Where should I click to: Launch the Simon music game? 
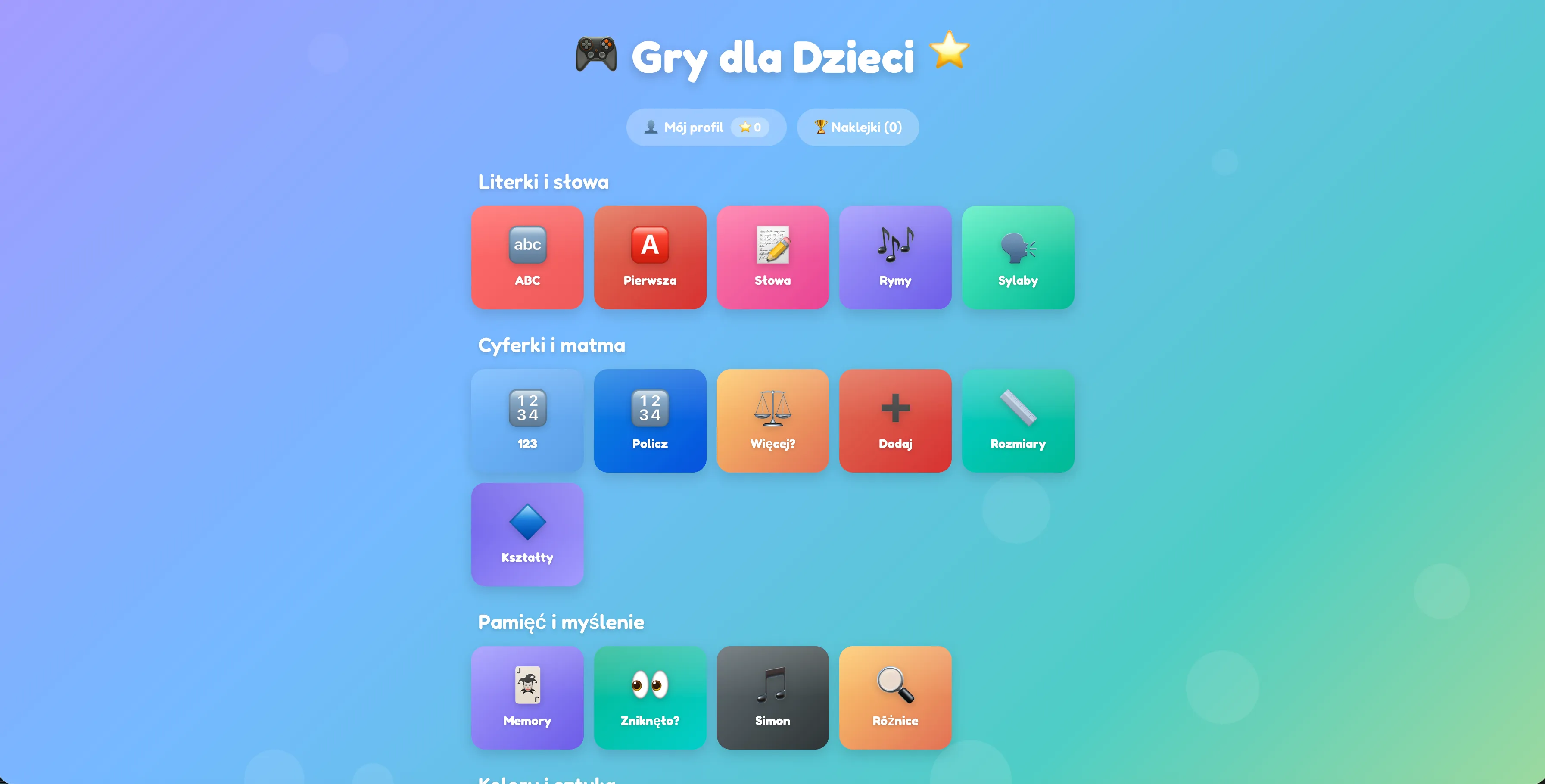click(x=772, y=697)
